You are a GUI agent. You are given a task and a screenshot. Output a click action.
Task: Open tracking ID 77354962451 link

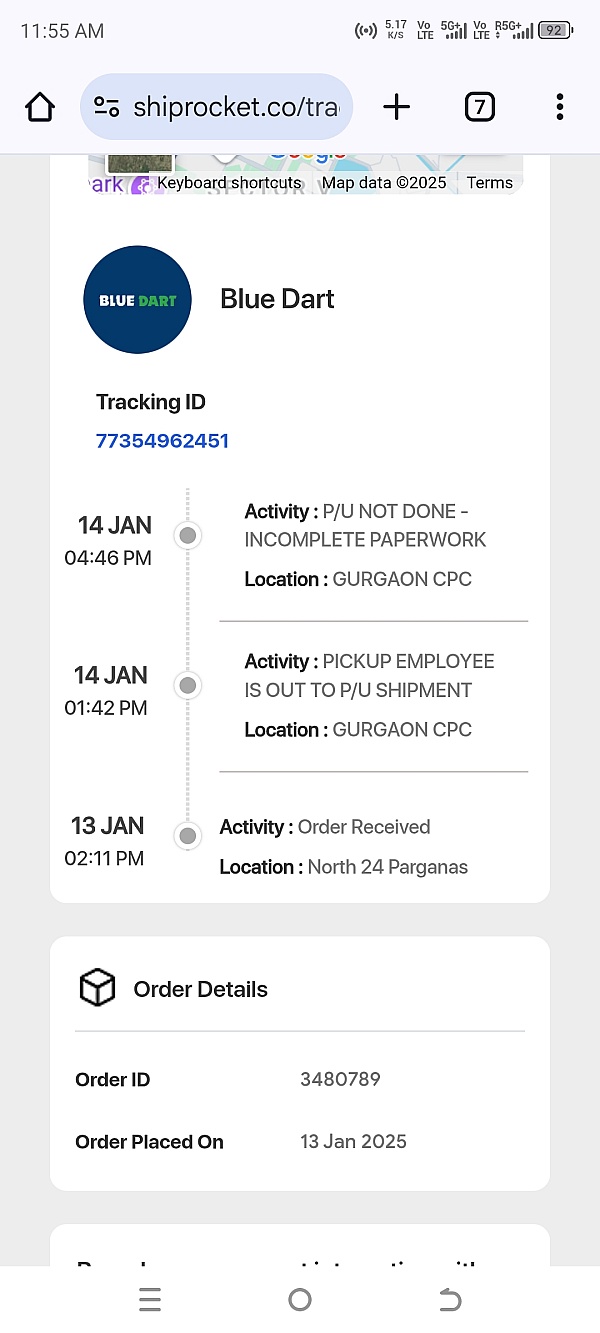(x=162, y=441)
